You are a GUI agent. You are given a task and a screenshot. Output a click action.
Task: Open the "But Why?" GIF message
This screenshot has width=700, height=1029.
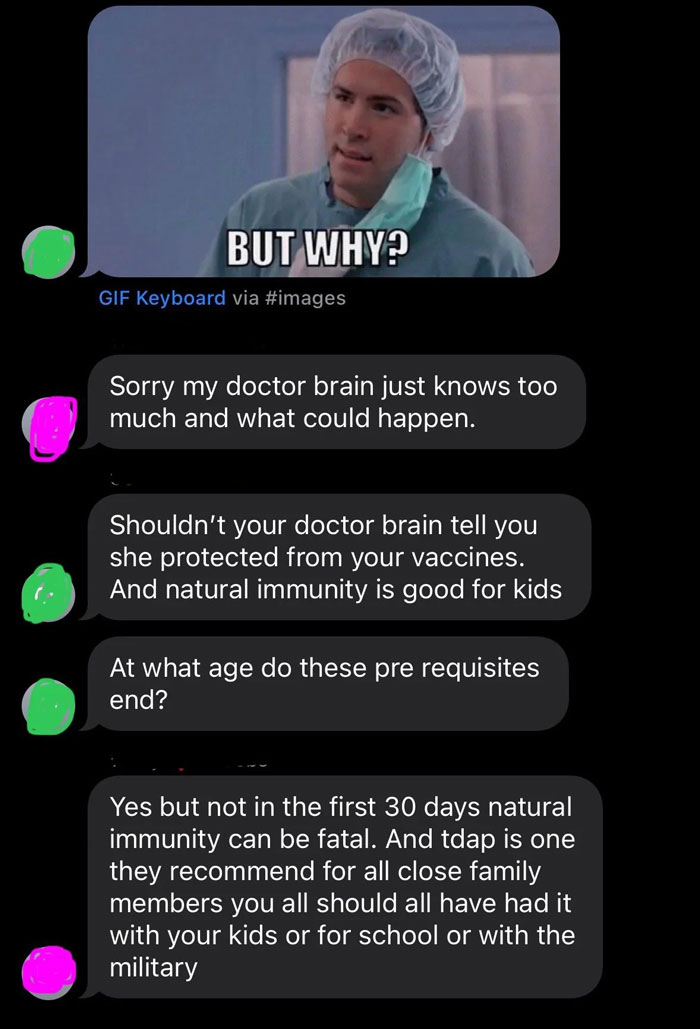click(323, 140)
